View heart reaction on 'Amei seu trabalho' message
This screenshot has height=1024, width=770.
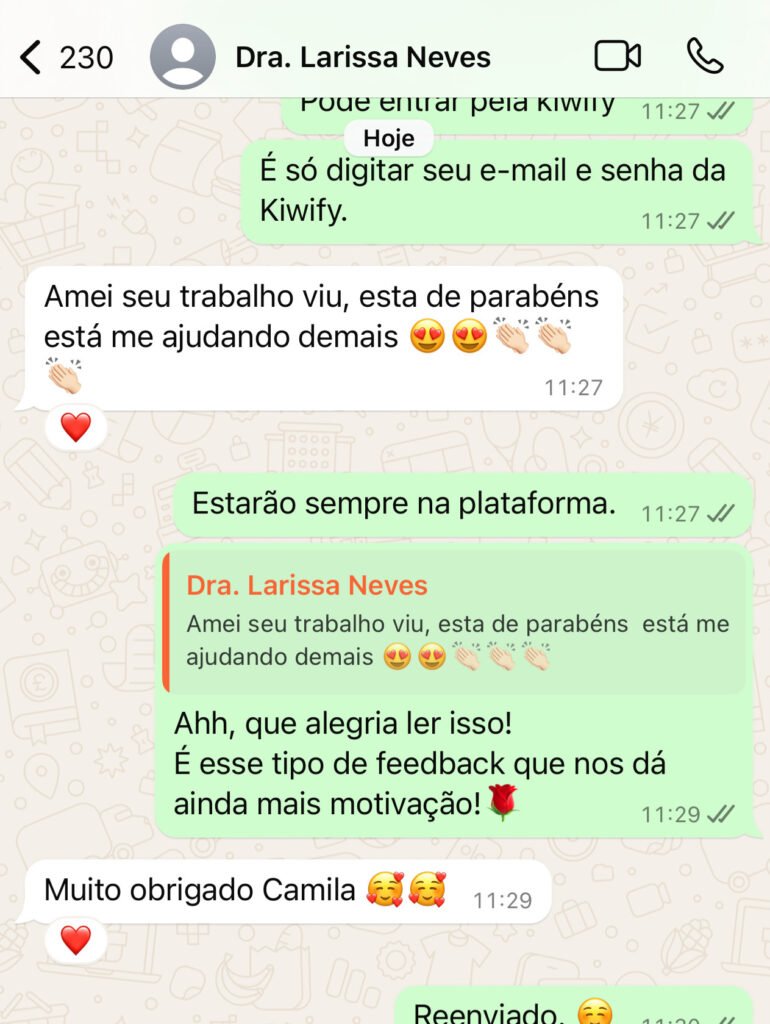pyautogui.click(x=76, y=428)
